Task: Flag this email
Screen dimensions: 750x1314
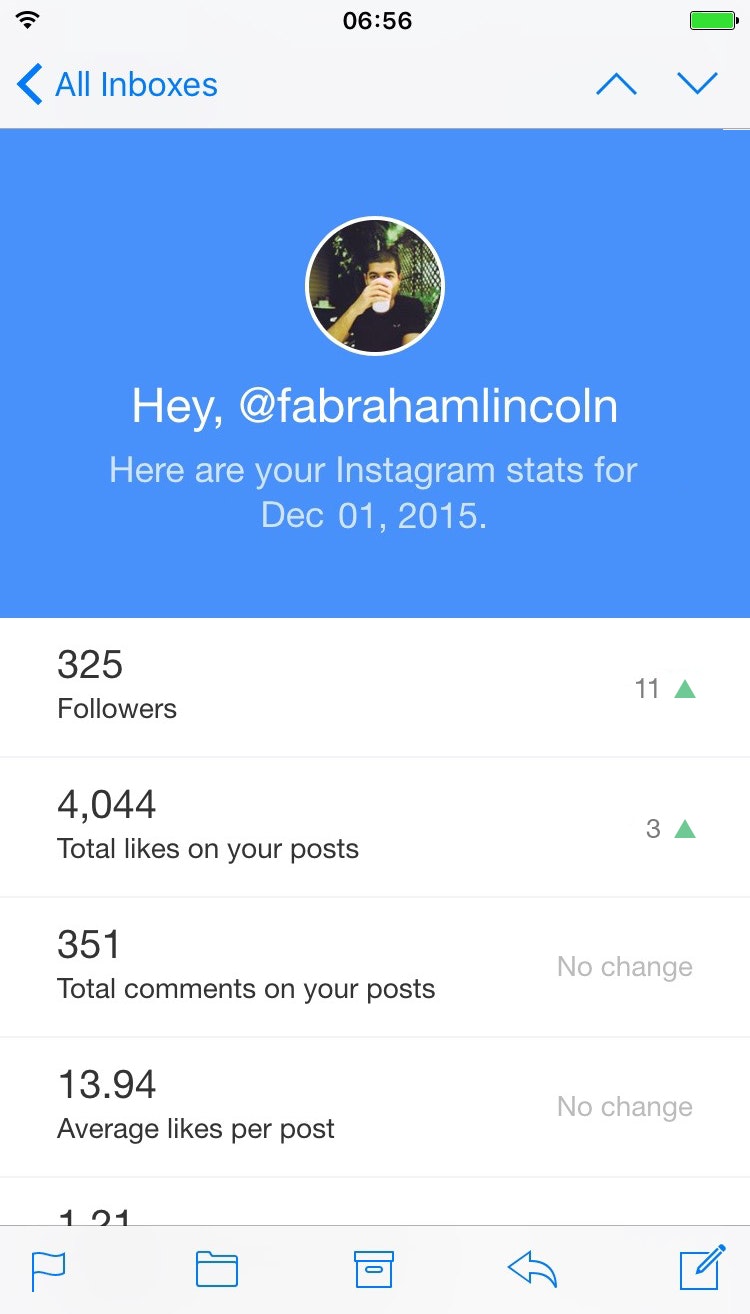Action: pyautogui.click(x=48, y=1270)
